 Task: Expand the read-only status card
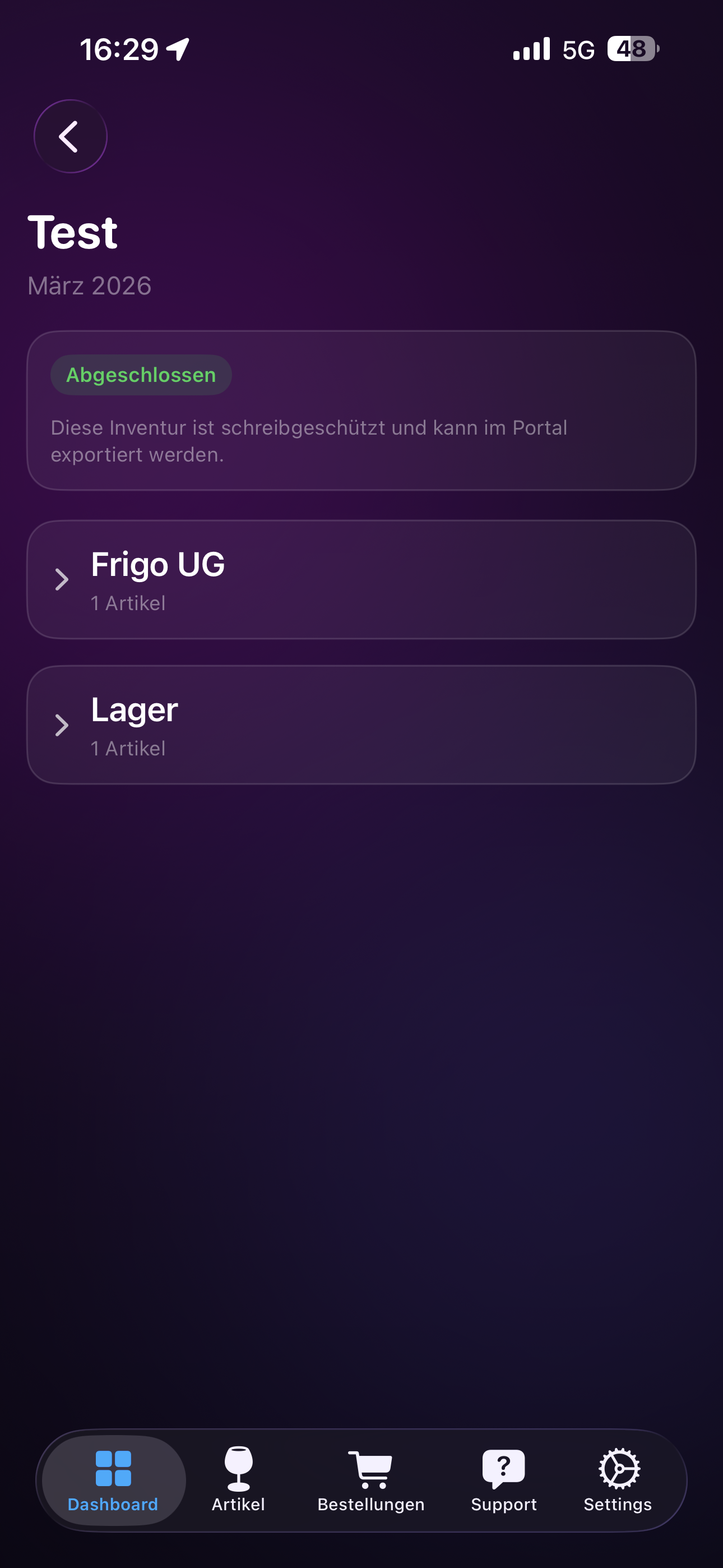pyautogui.click(x=361, y=408)
